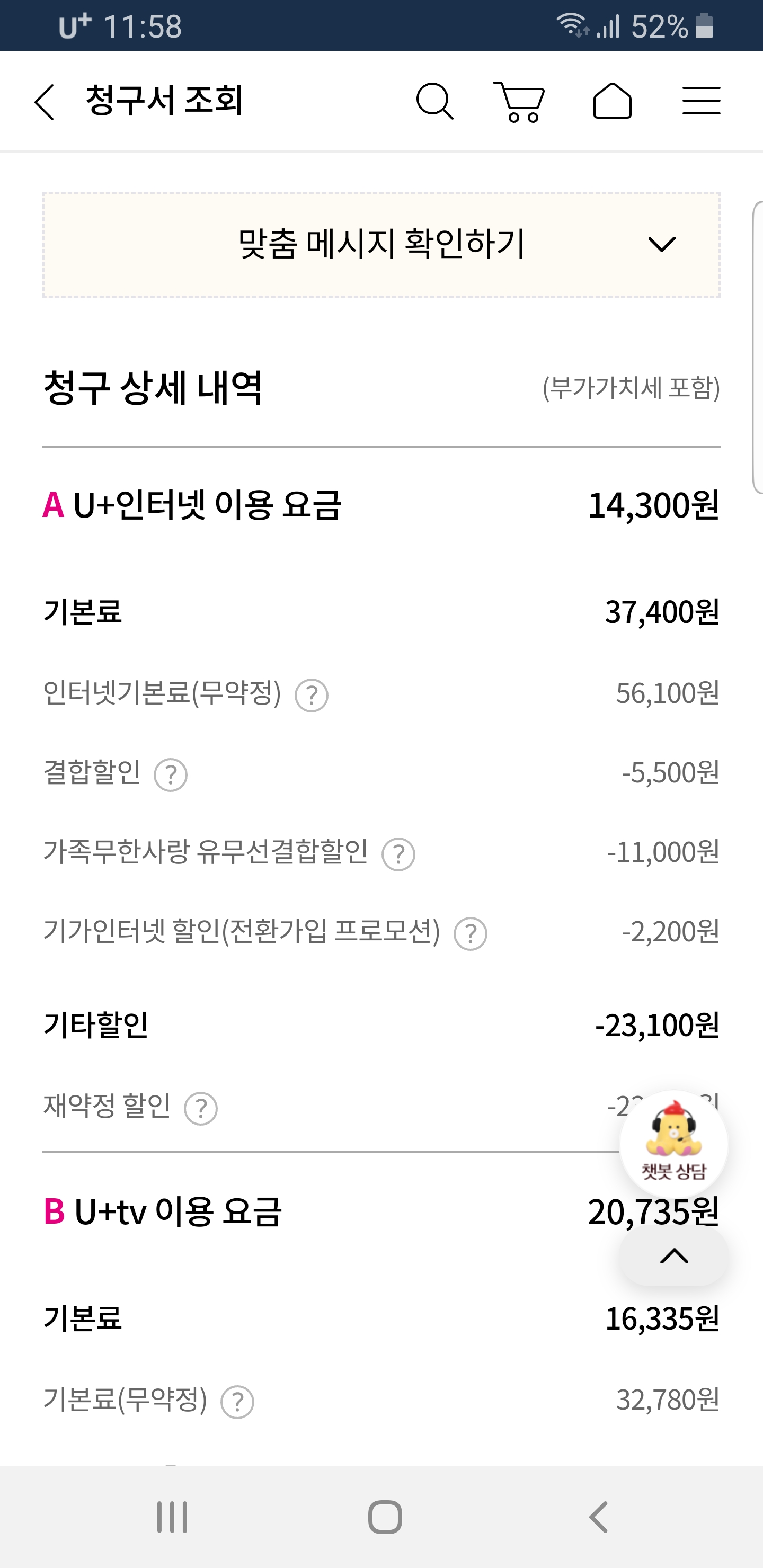
Task: Show help for 인터넷기본료(무약정)
Action: 311,695
